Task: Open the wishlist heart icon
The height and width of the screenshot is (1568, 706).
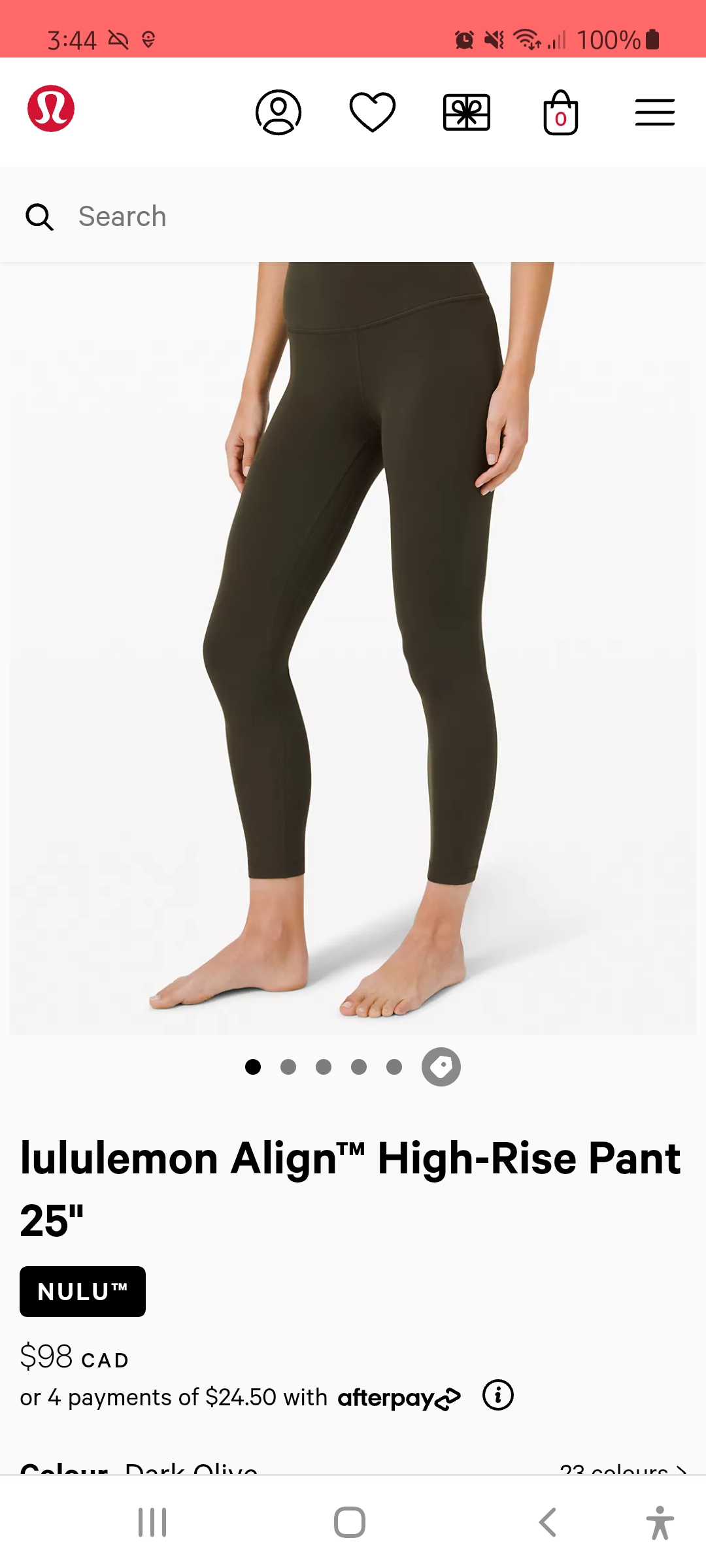Action: point(373,112)
